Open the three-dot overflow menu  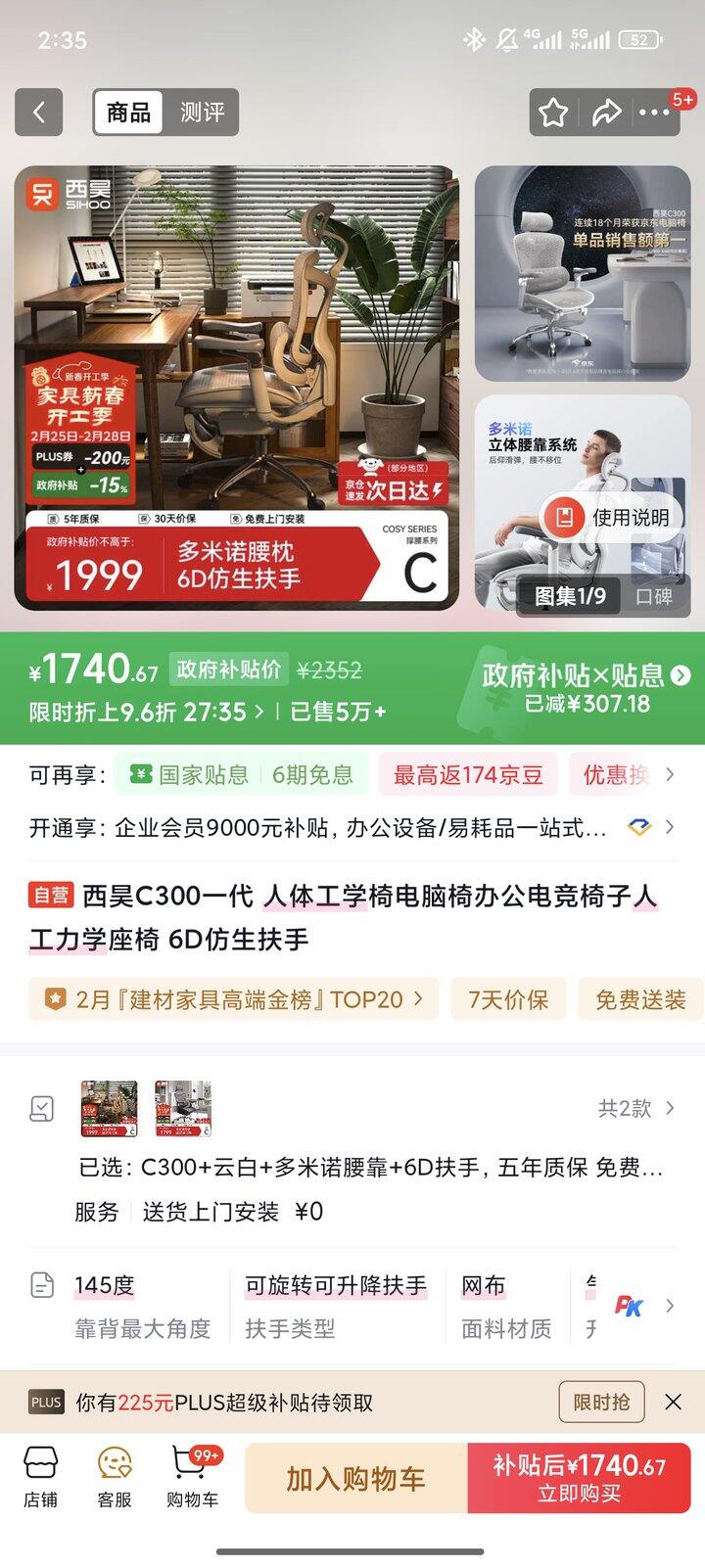coord(654,113)
